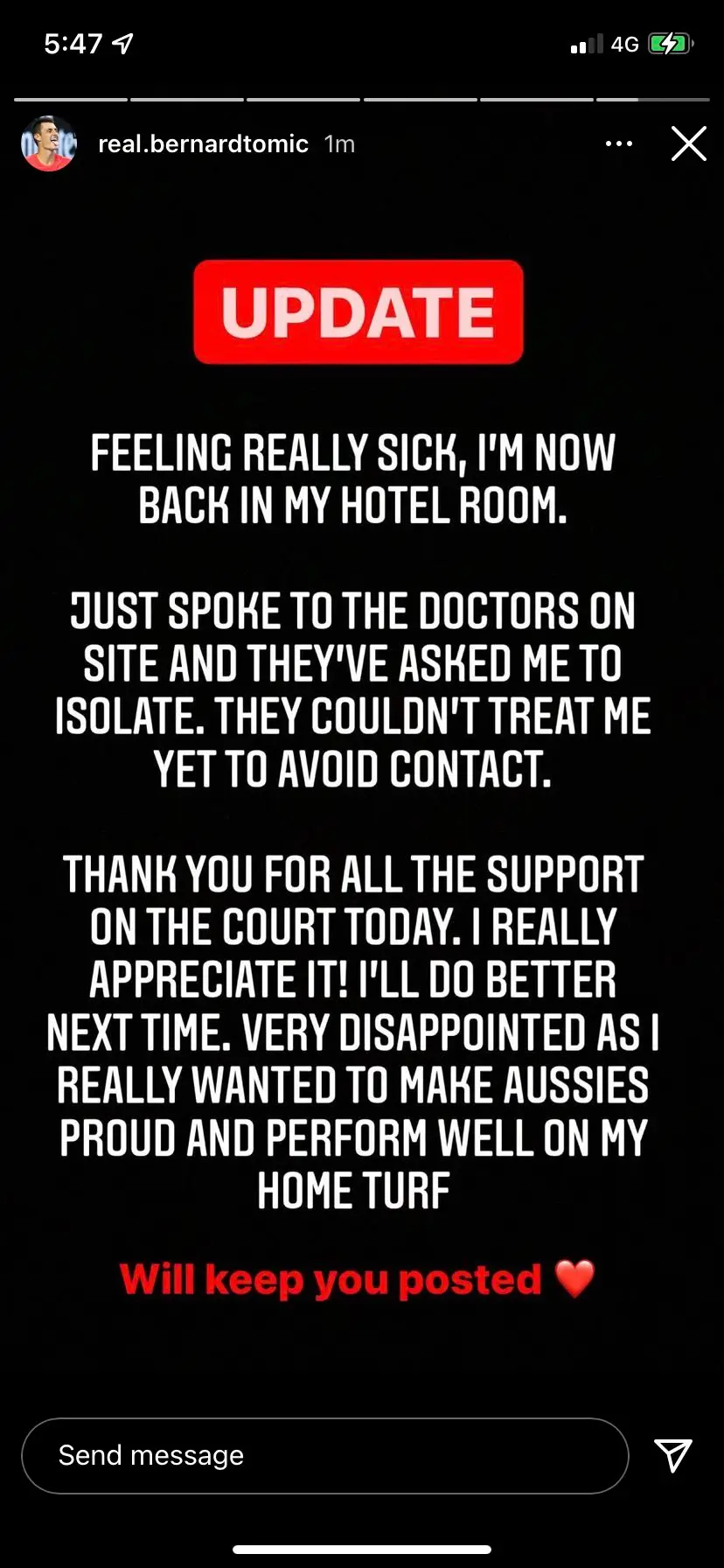This screenshot has width=724, height=1568.
Task: Close the story viewer
Action: tap(688, 143)
